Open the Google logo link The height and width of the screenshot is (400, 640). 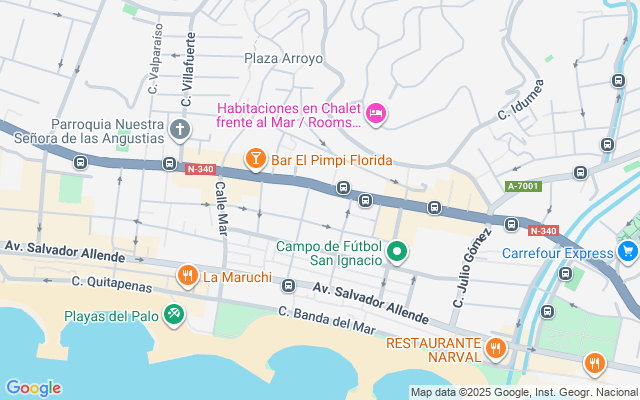click(x=33, y=388)
